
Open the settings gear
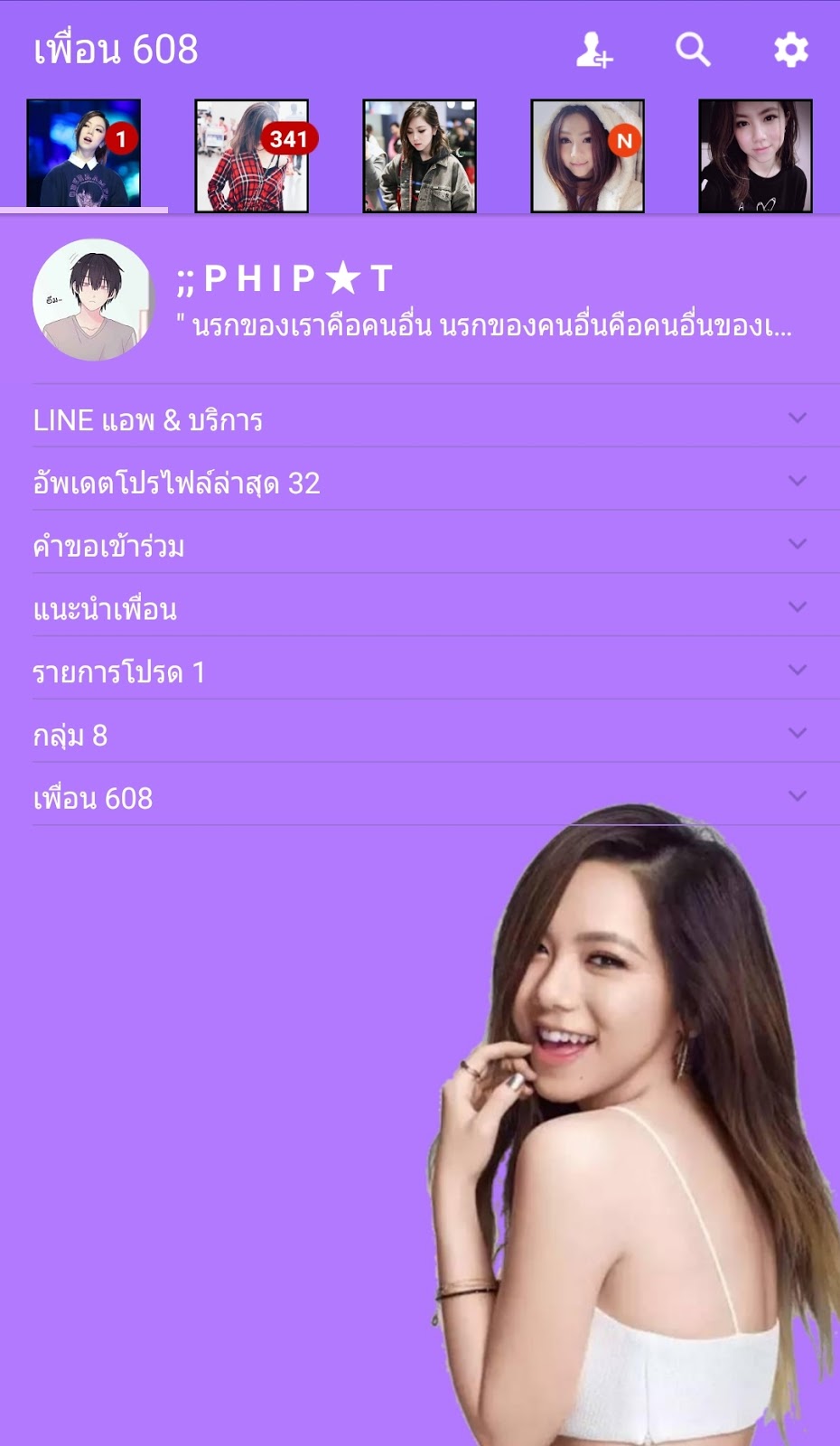[790, 50]
